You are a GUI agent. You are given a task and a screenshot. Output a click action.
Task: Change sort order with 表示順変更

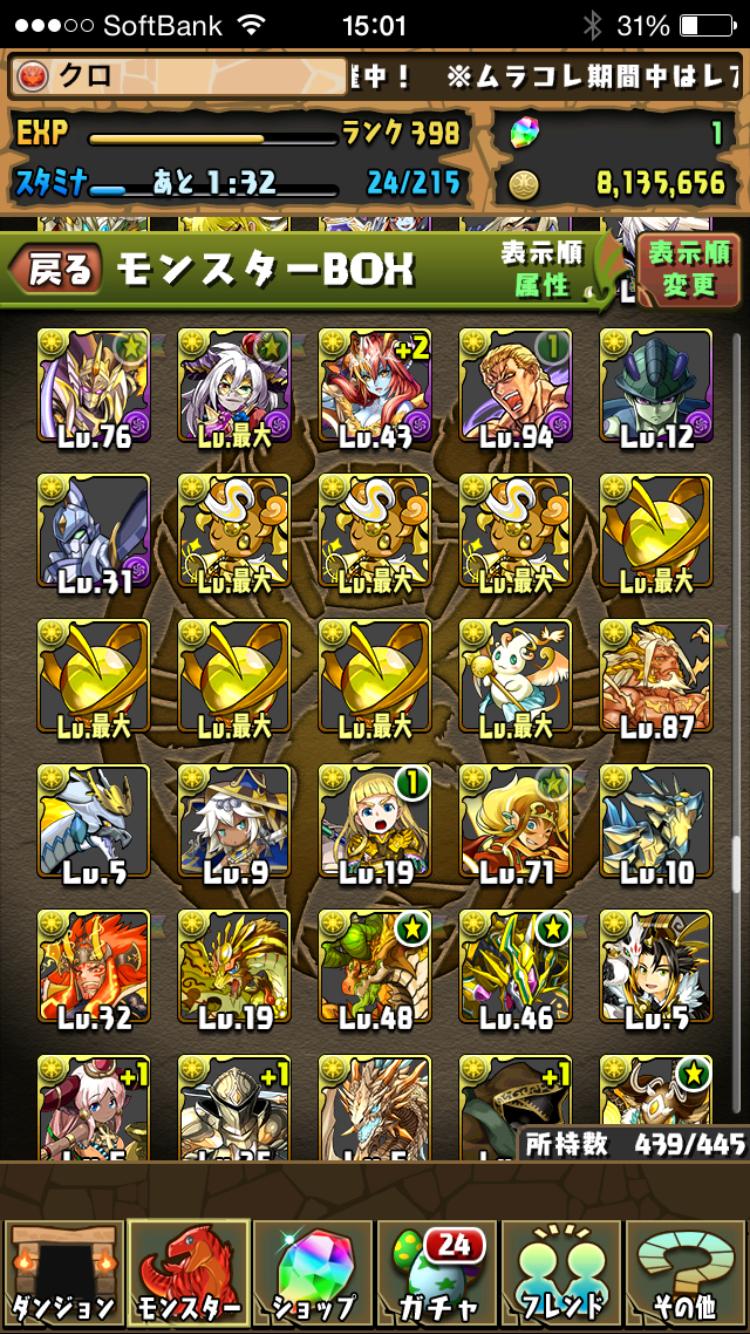coord(688,269)
